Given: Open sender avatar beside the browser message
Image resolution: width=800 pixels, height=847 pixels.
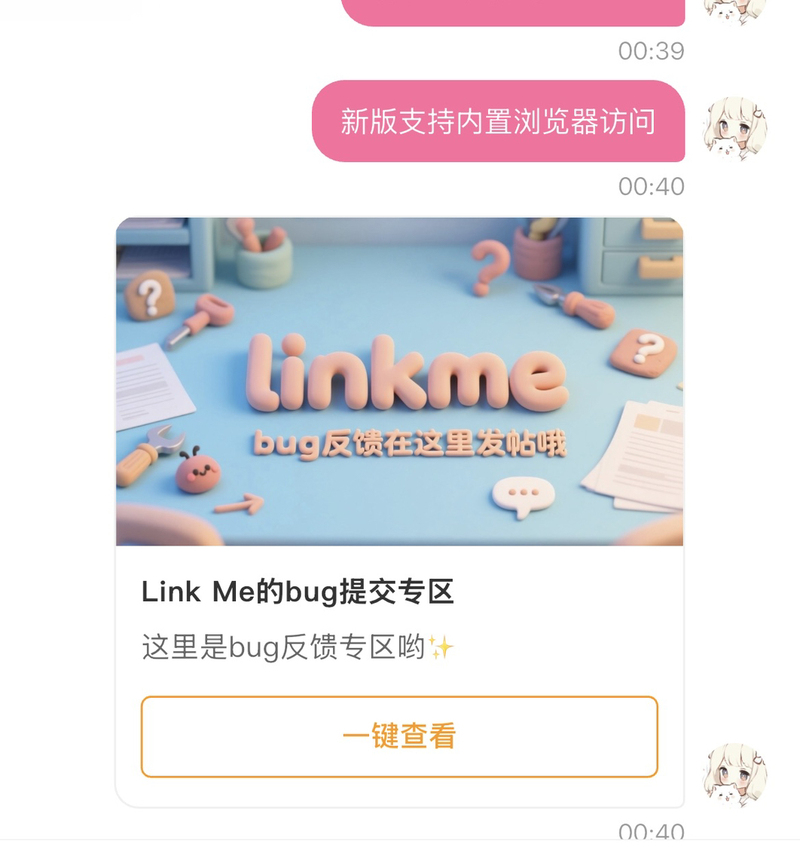Looking at the screenshot, I should click(735, 130).
